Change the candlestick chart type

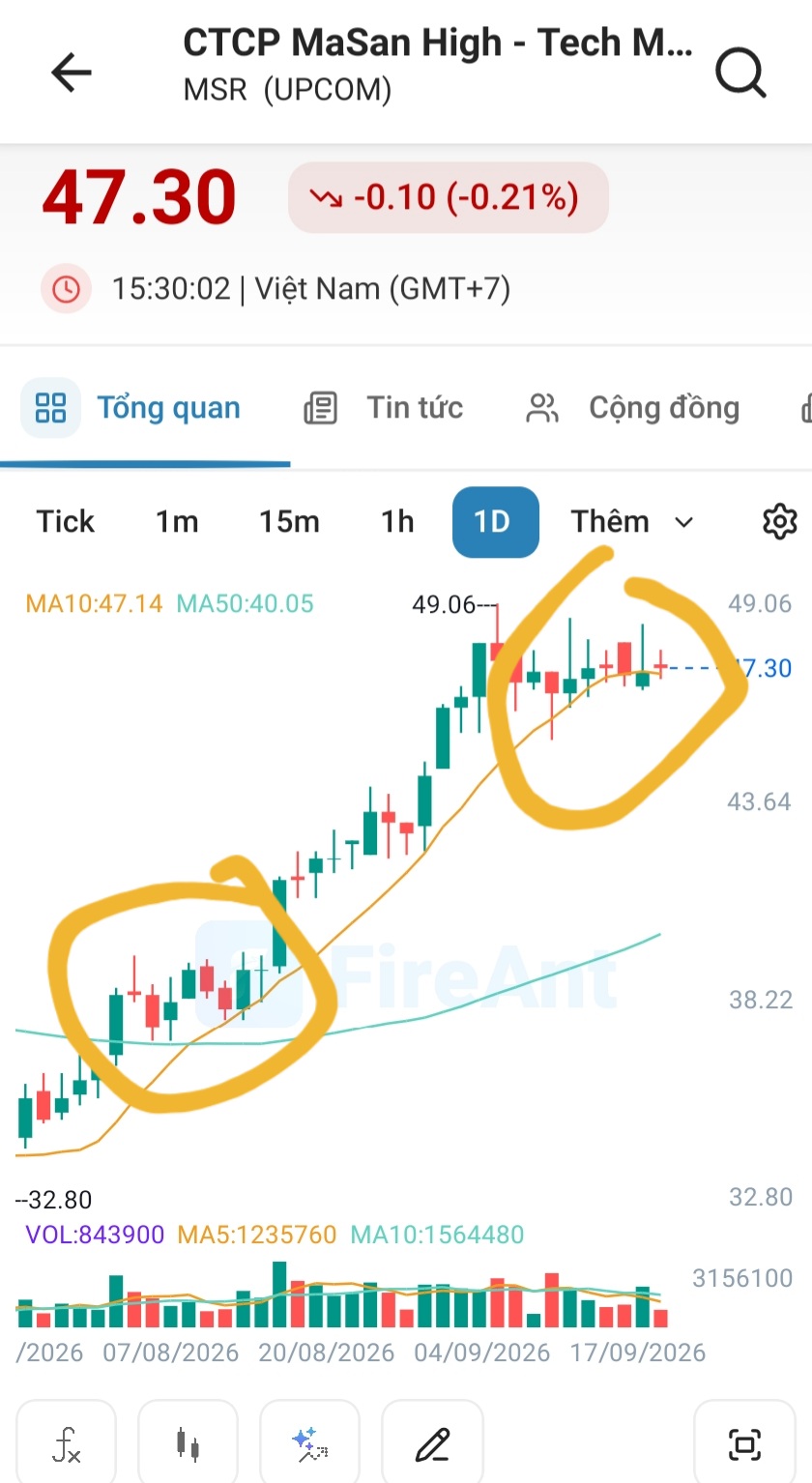[188, 1444]
